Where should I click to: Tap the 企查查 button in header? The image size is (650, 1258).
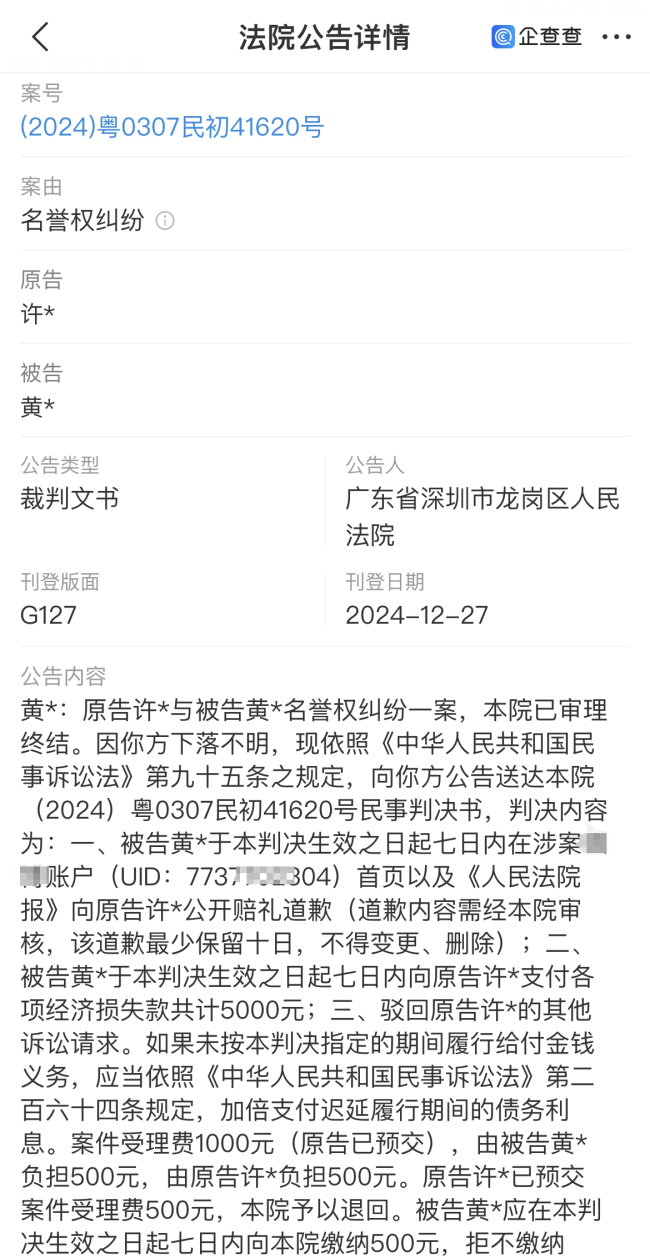537,37
